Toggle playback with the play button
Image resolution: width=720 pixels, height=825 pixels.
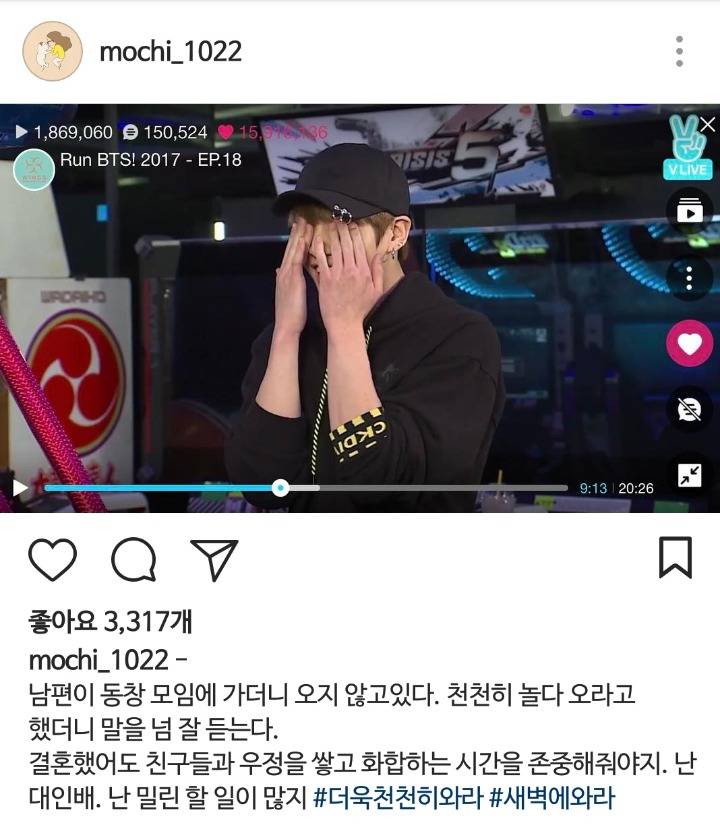22,489
